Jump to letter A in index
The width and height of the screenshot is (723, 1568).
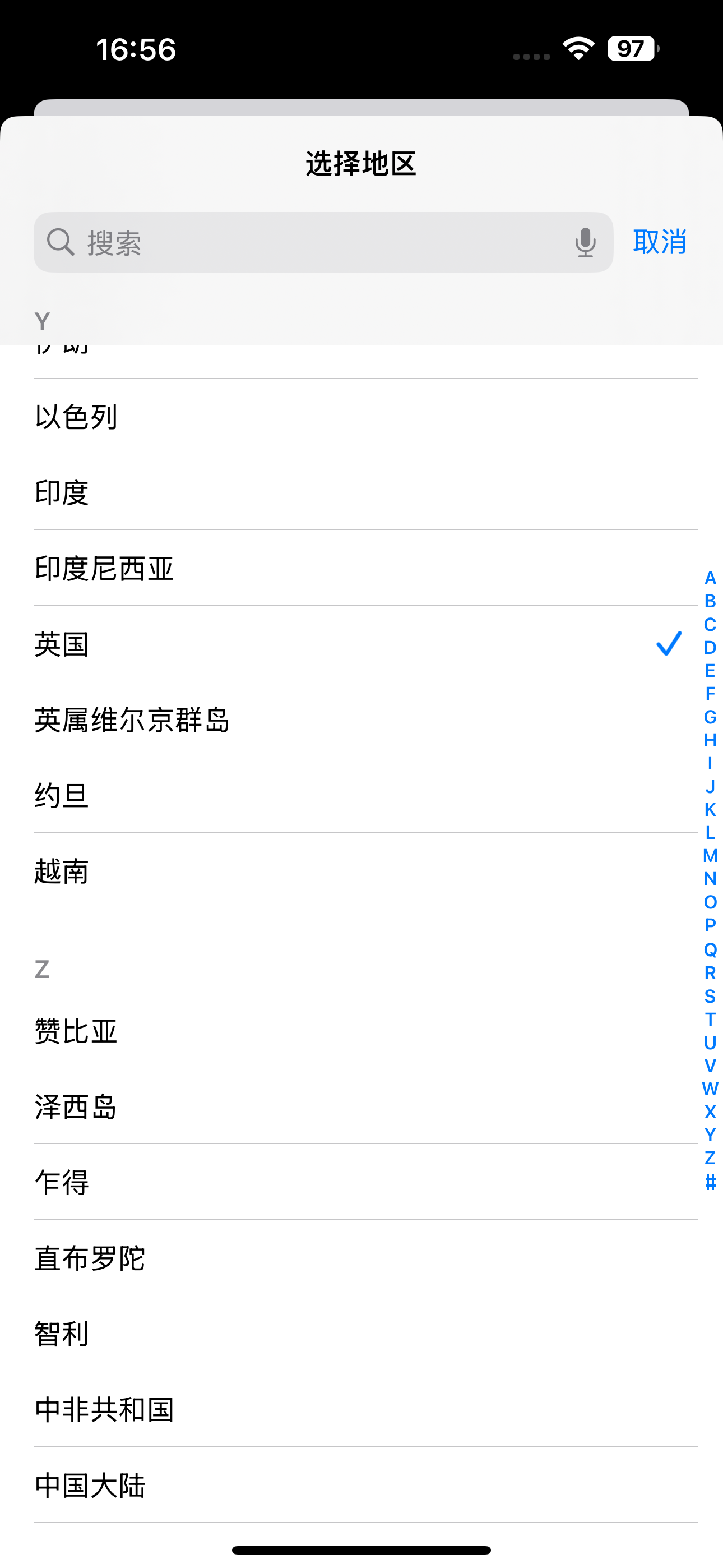click(x=710, y=578)
